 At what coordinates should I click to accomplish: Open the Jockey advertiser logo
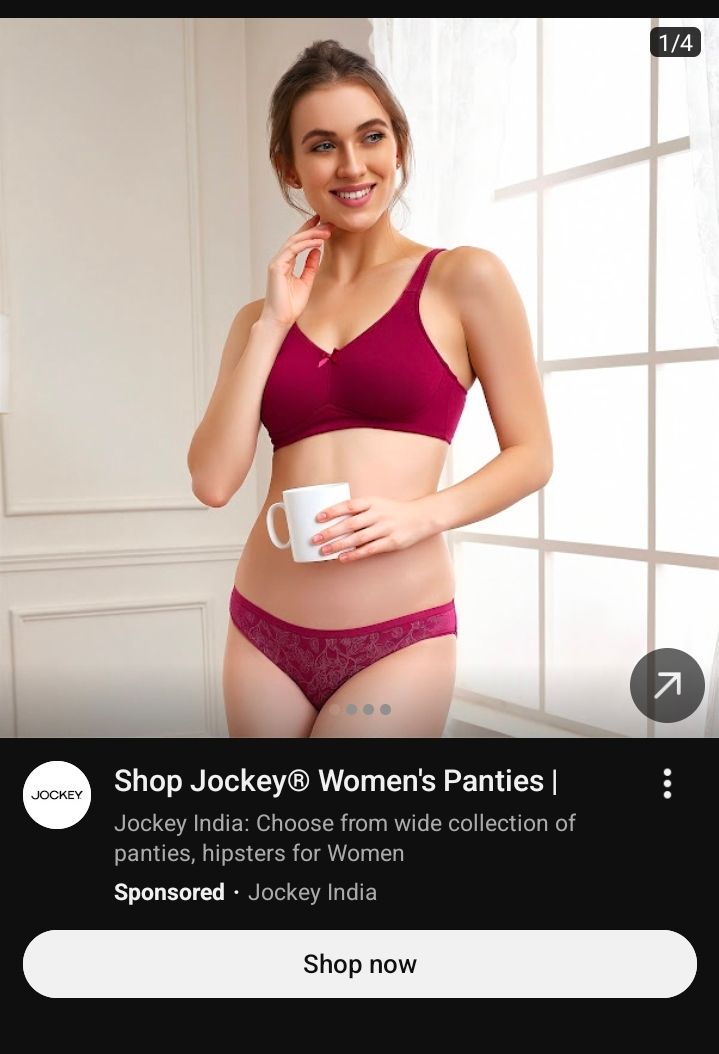coord(57,795)
